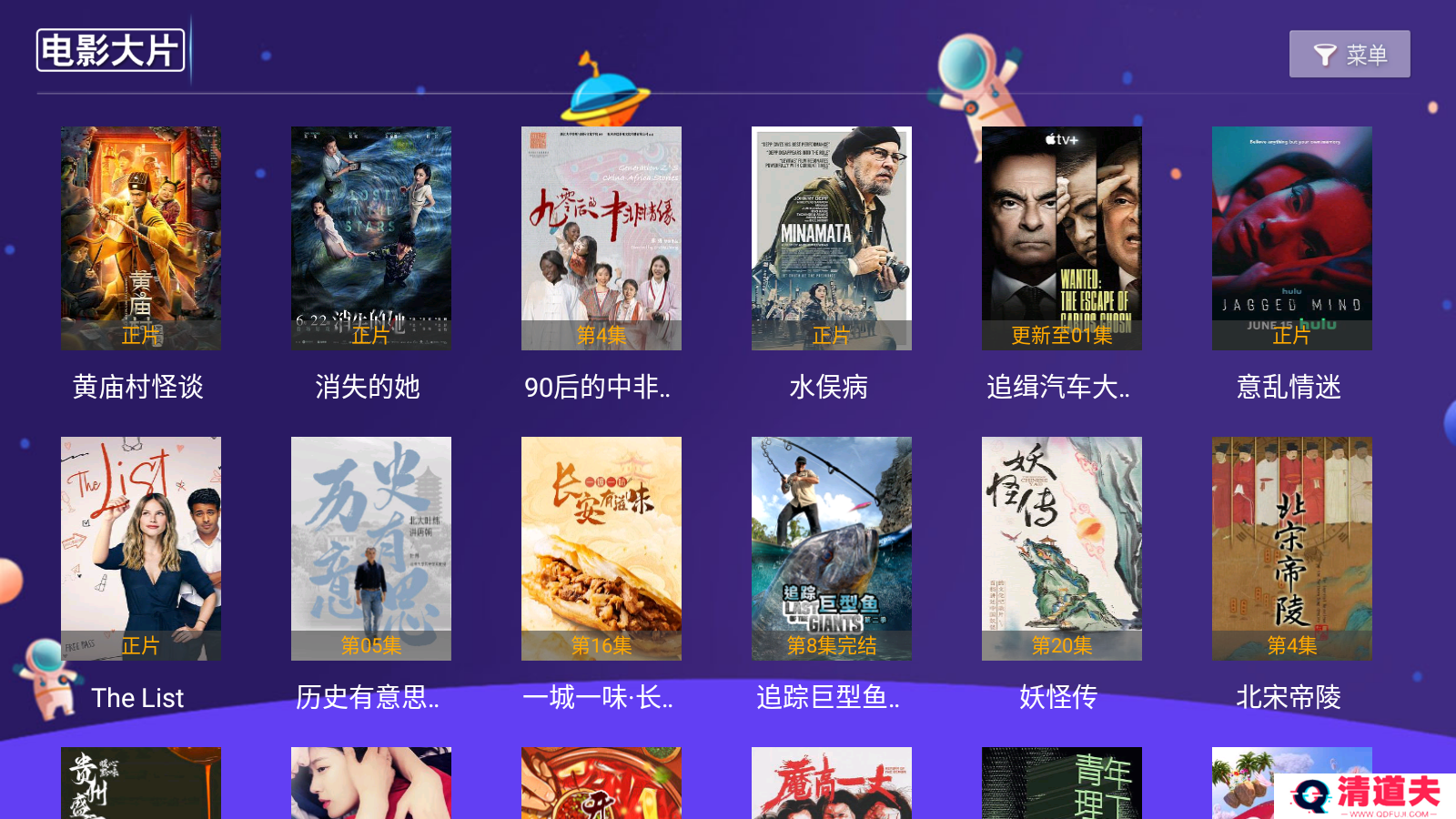This screenshot has height=819, width=1456.
Task: Open the movie 消失的她
Action: pyautogui.click(x=371, y=238)
